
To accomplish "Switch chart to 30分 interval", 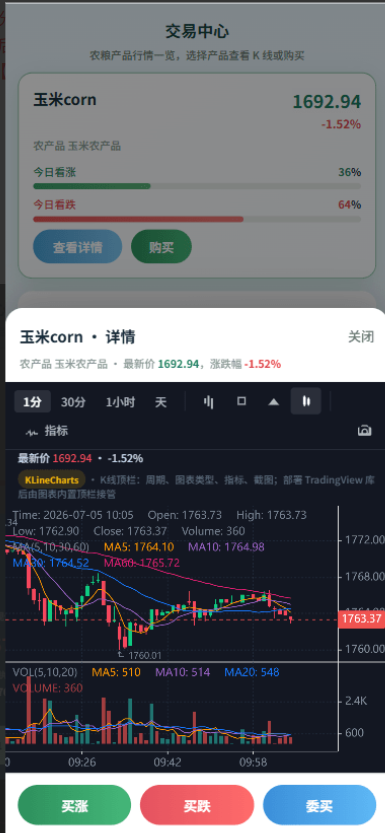I will (x=73, y=402).
